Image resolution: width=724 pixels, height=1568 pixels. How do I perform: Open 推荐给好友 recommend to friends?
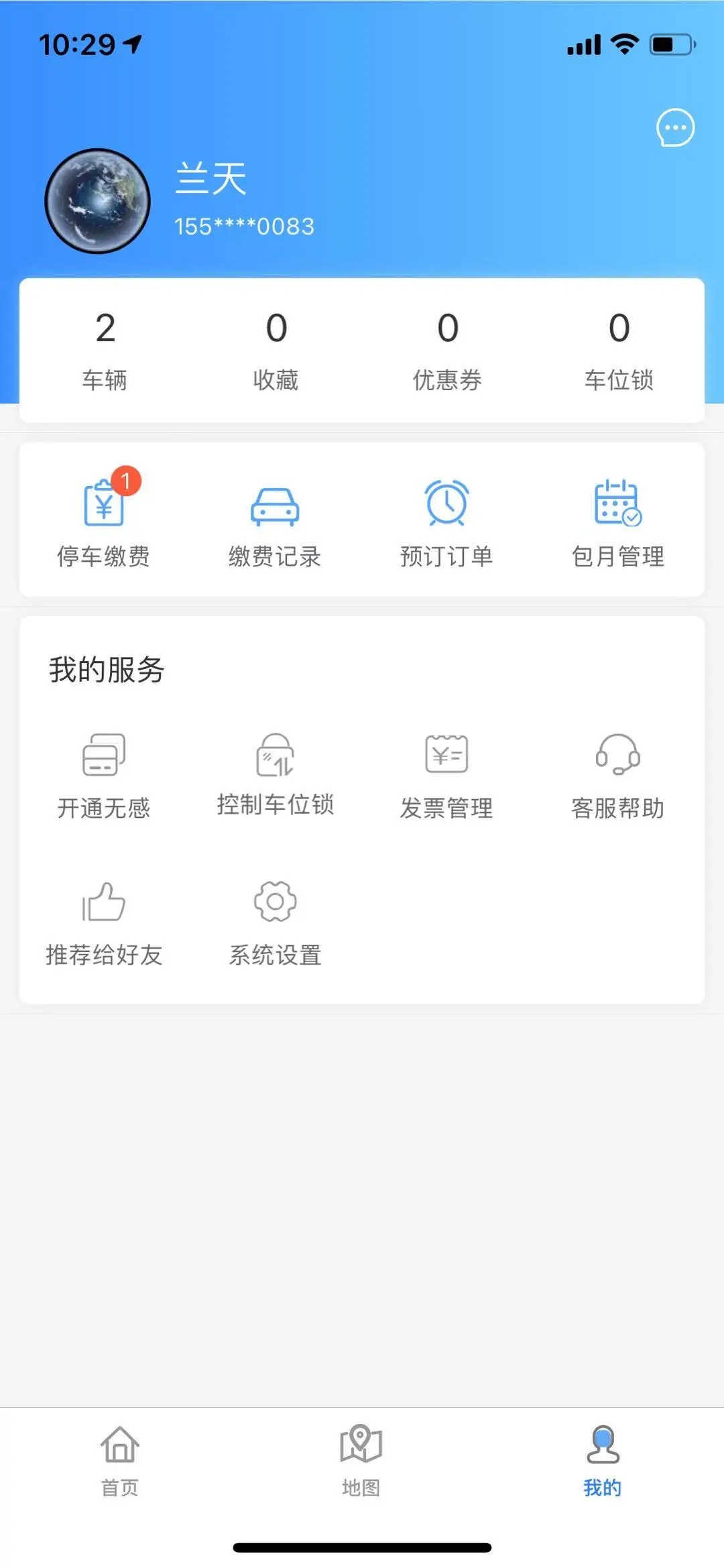coord(104,922)
